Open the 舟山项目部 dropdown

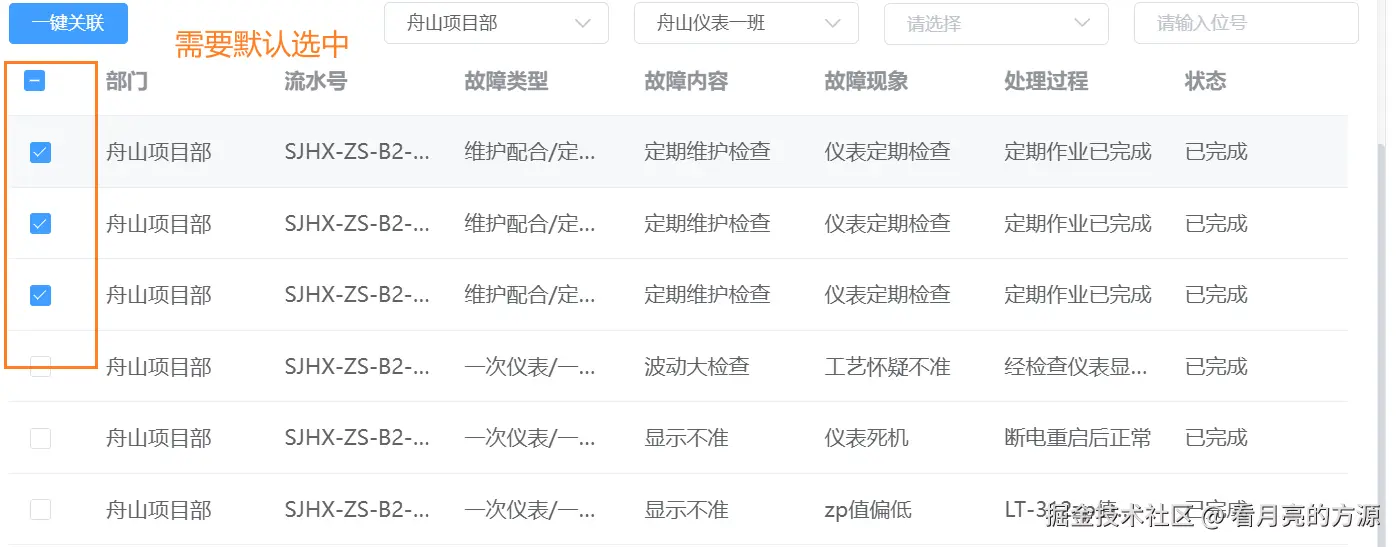(x=496, y=23)
